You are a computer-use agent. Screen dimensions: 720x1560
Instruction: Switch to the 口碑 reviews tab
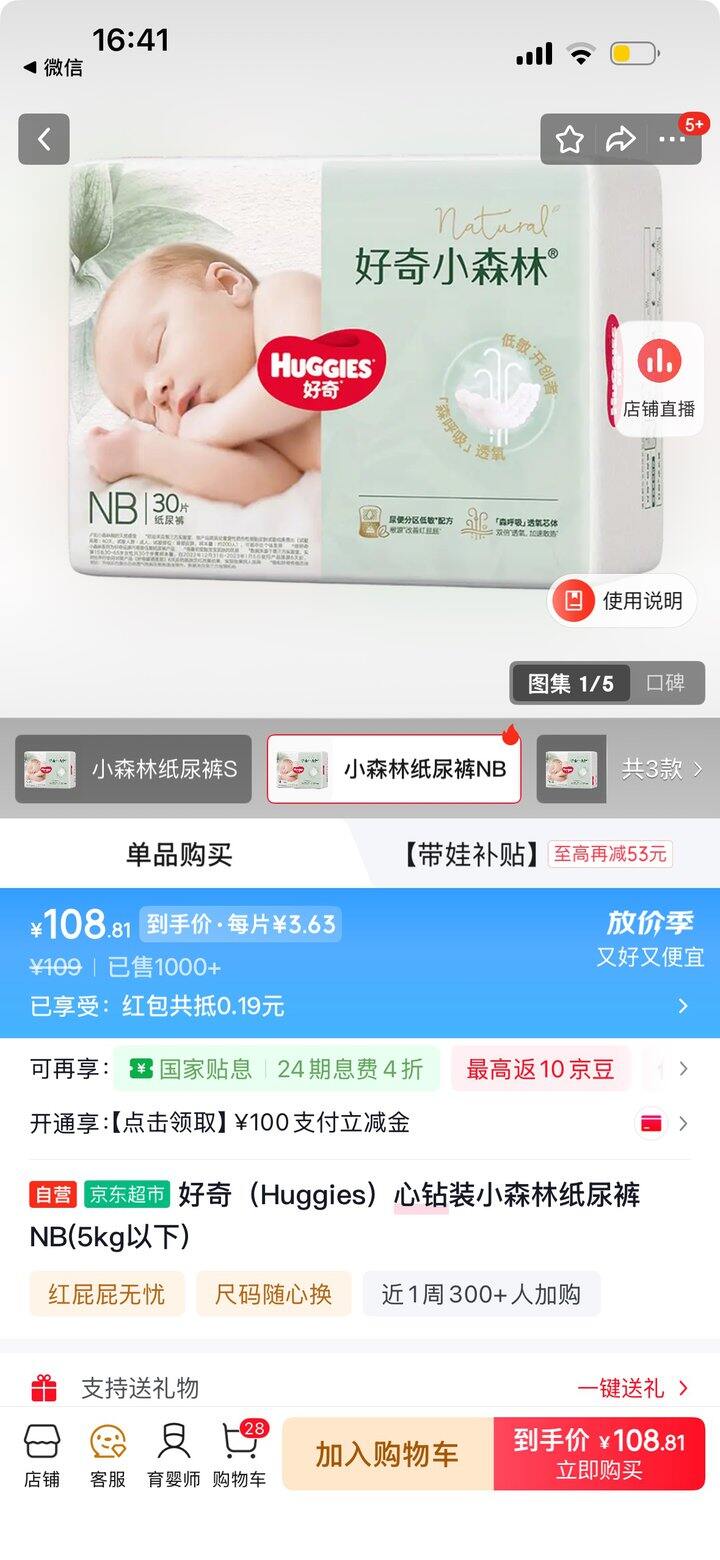665,684
